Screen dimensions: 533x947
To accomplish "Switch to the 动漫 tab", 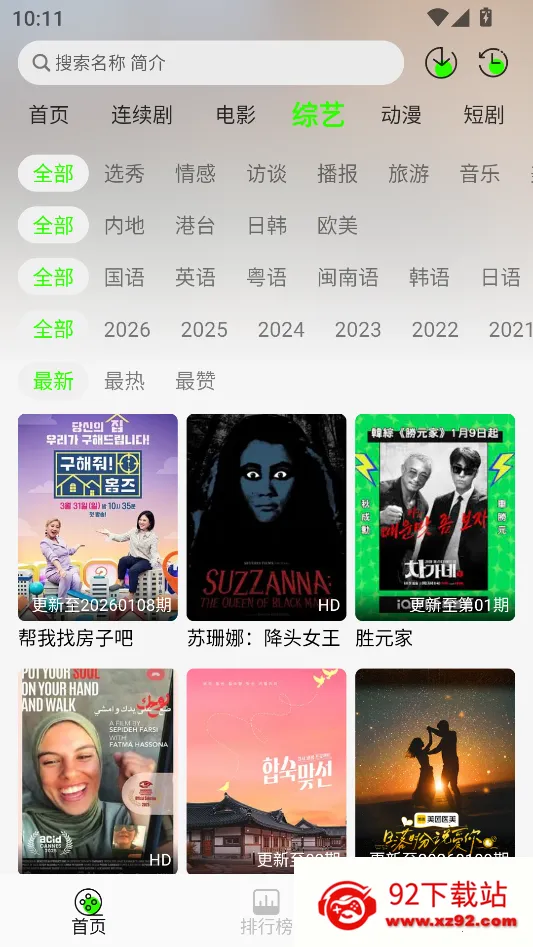I will pyautogui.click(x=401, y=115).
